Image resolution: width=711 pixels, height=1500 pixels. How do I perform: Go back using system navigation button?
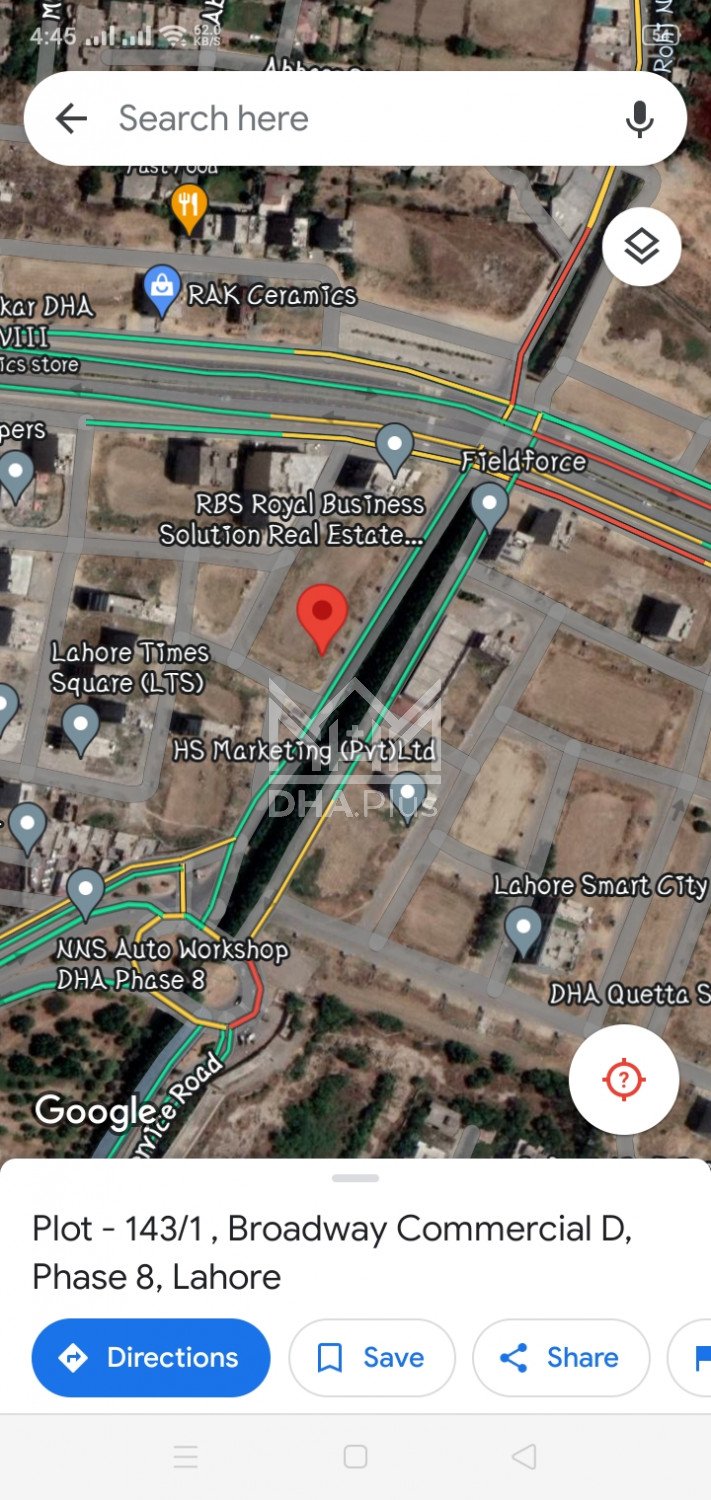524,1456
